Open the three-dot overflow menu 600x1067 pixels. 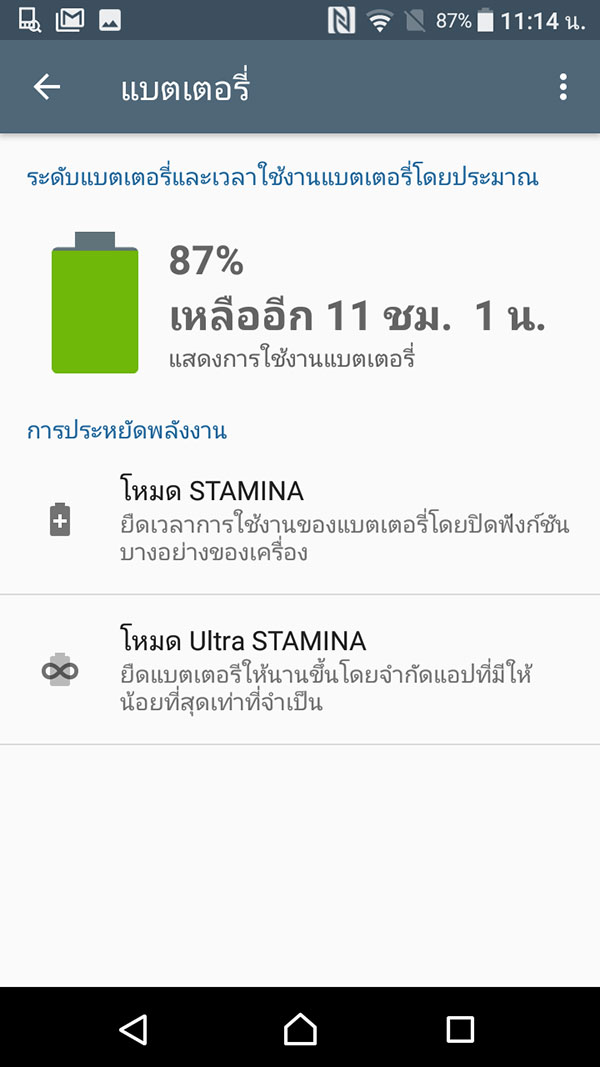pos(563,88)
